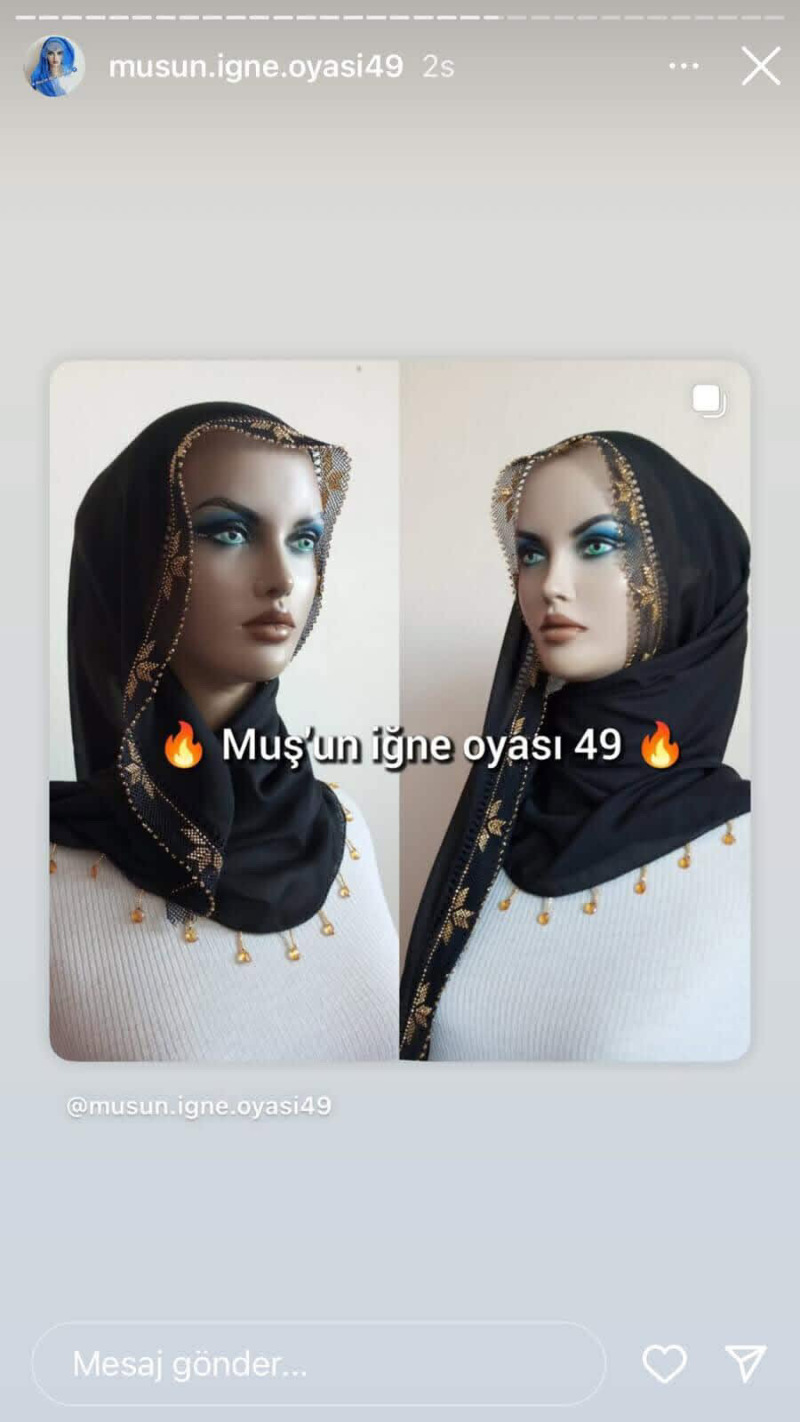The height and width of the screenshot is (1422, 800).
Task: Close the story viewer
Action: coord(760,67)
